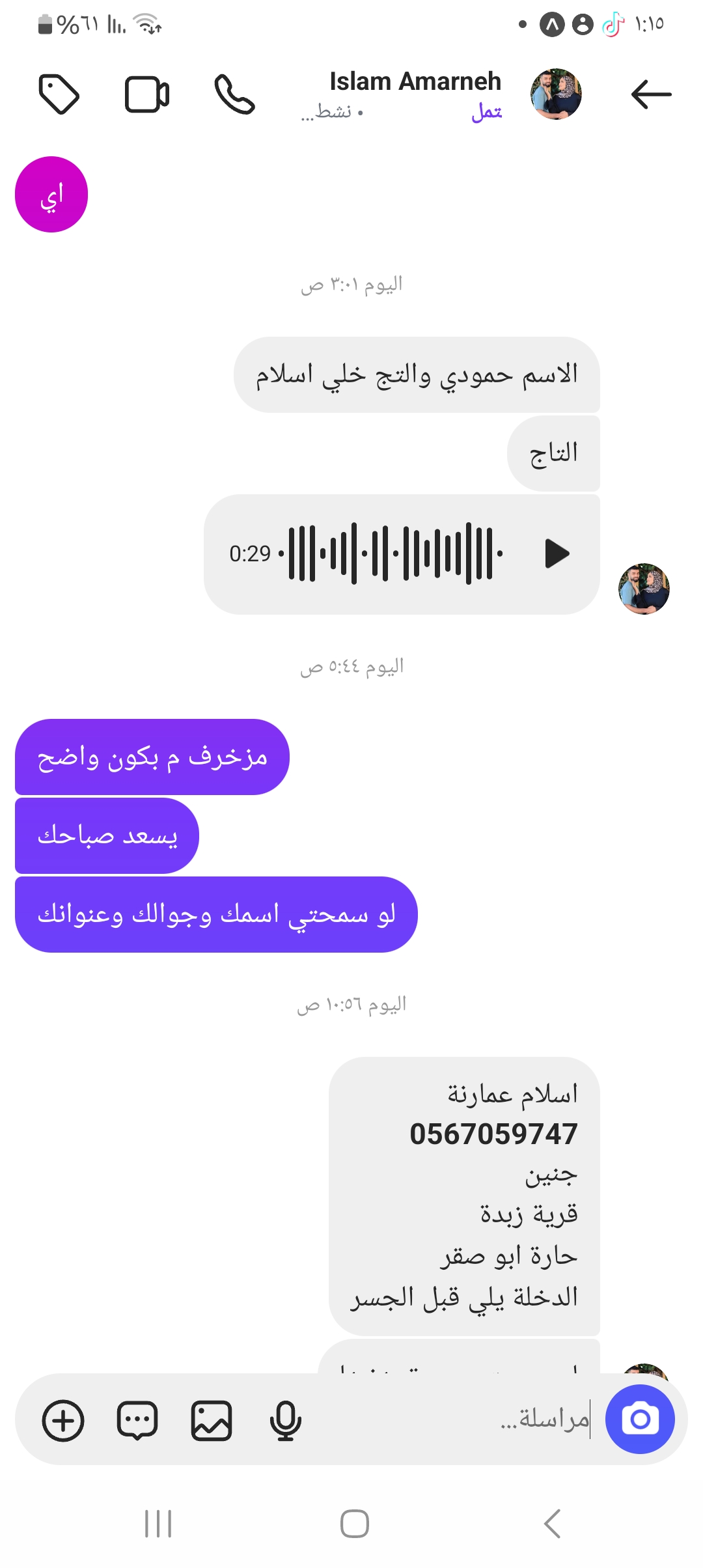Viewport: 703px width, 1568px height.
Task: Record a voice message with microphone
Action: 285,1420
